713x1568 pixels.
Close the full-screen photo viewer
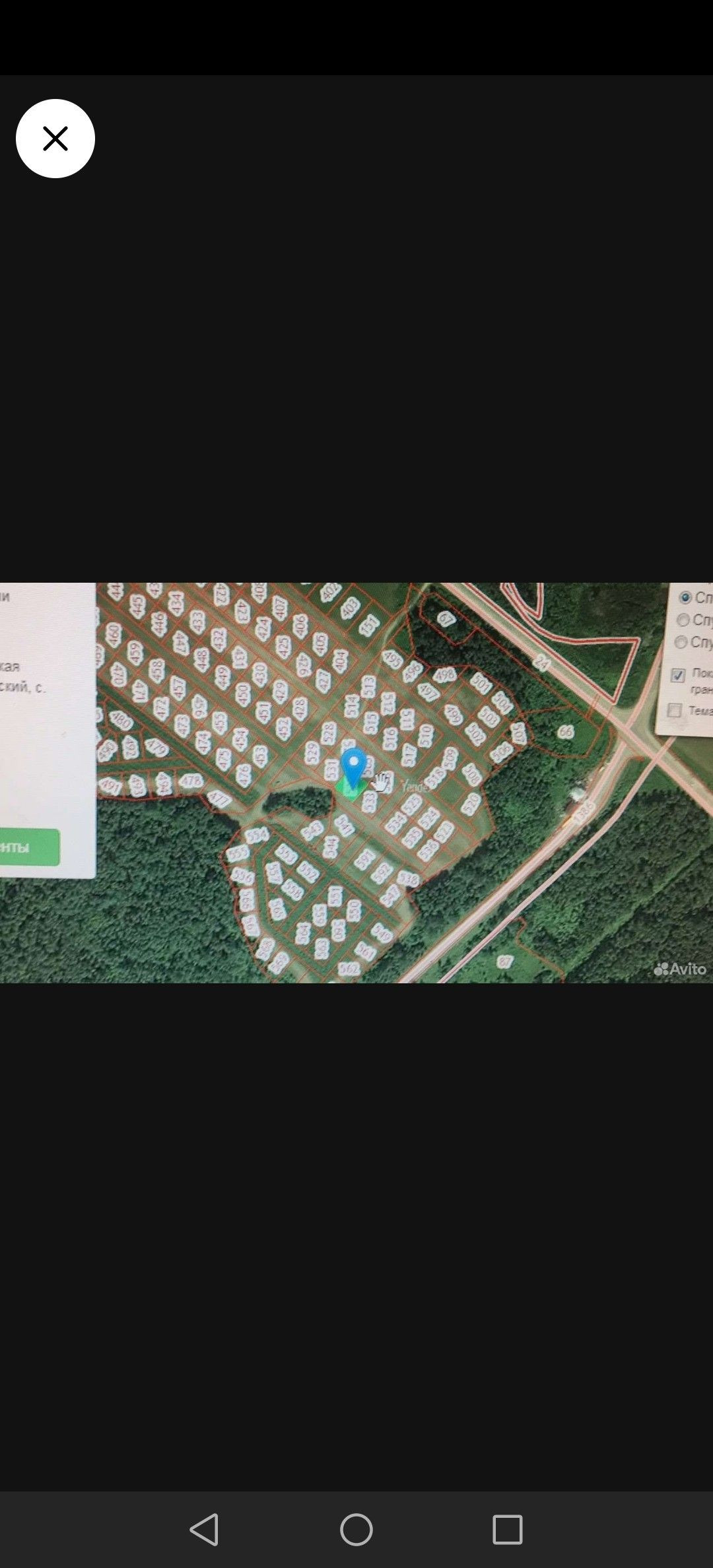55,139
